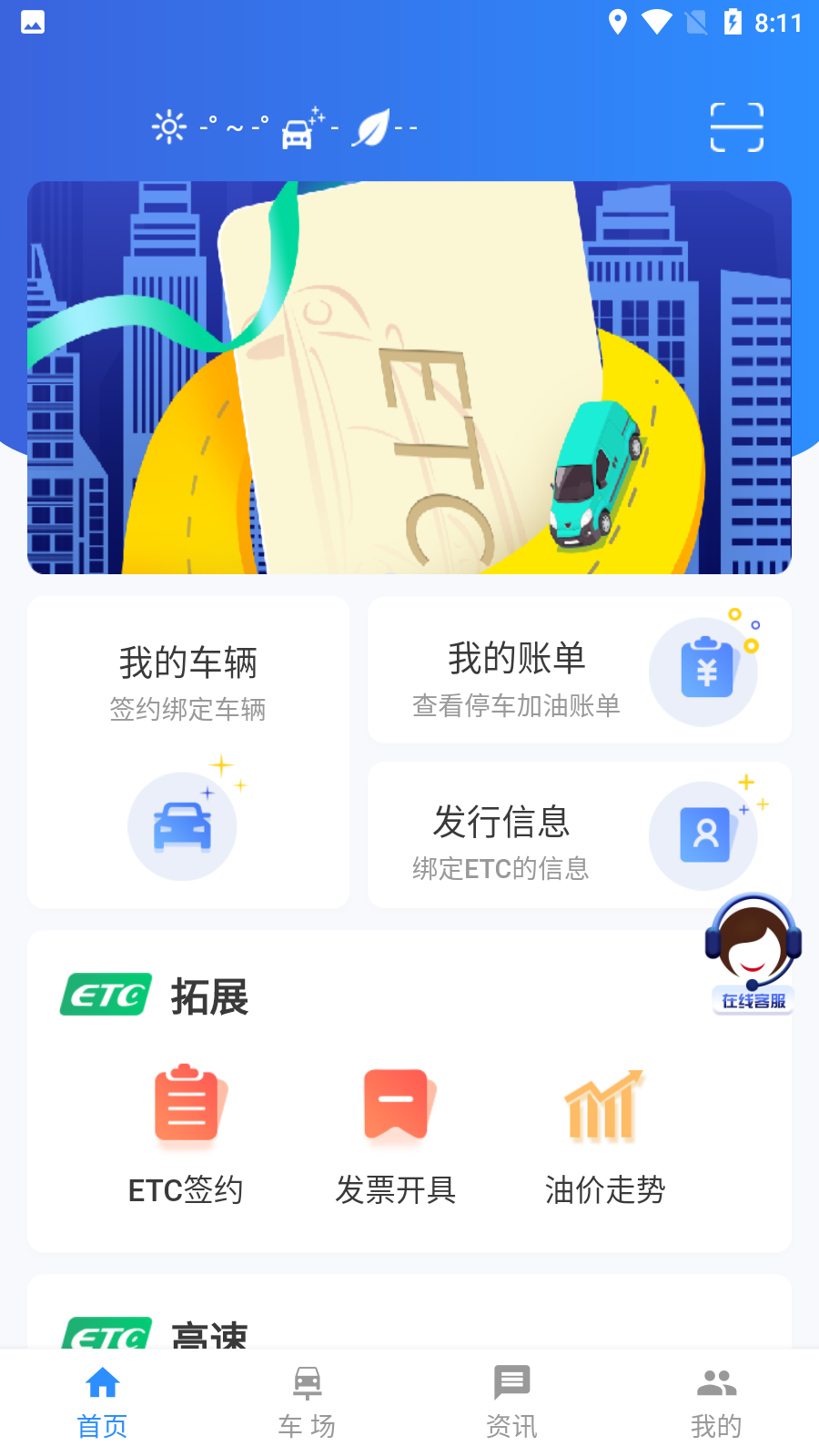Click the weather sun icon in header

[167, 126]
